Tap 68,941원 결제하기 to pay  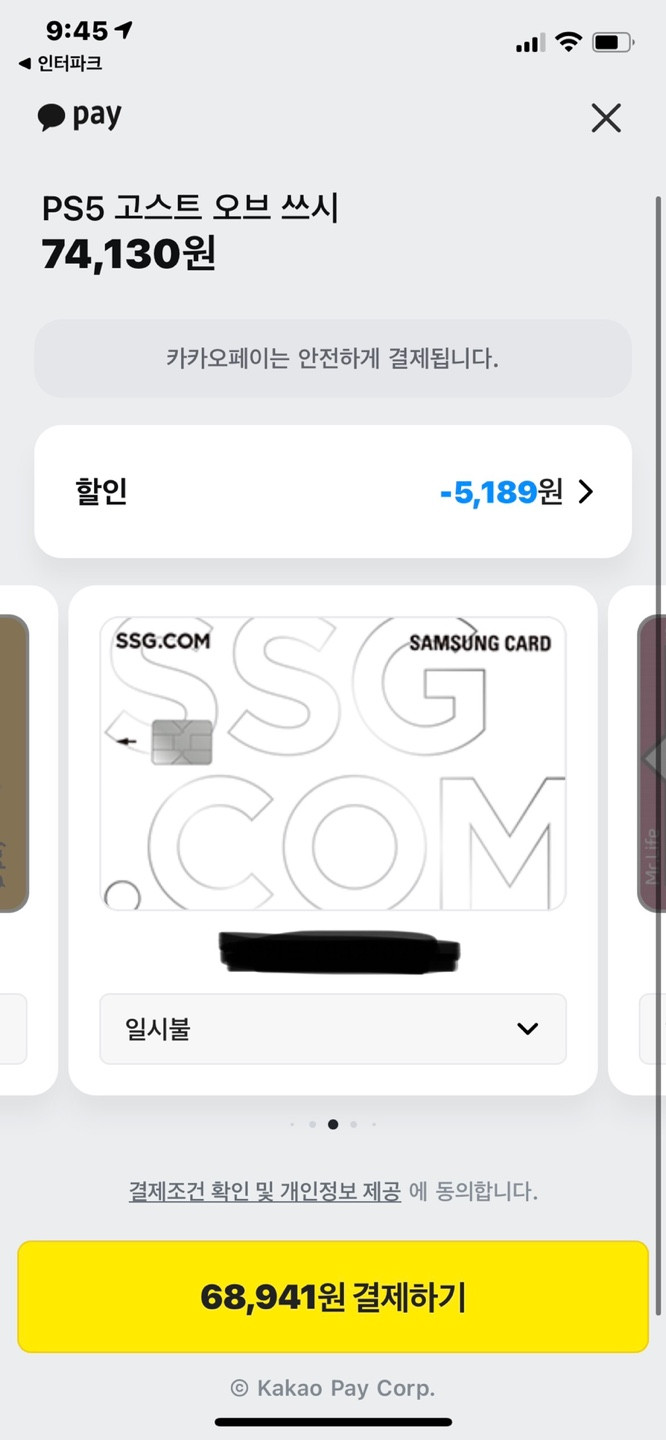point(333,1297)
